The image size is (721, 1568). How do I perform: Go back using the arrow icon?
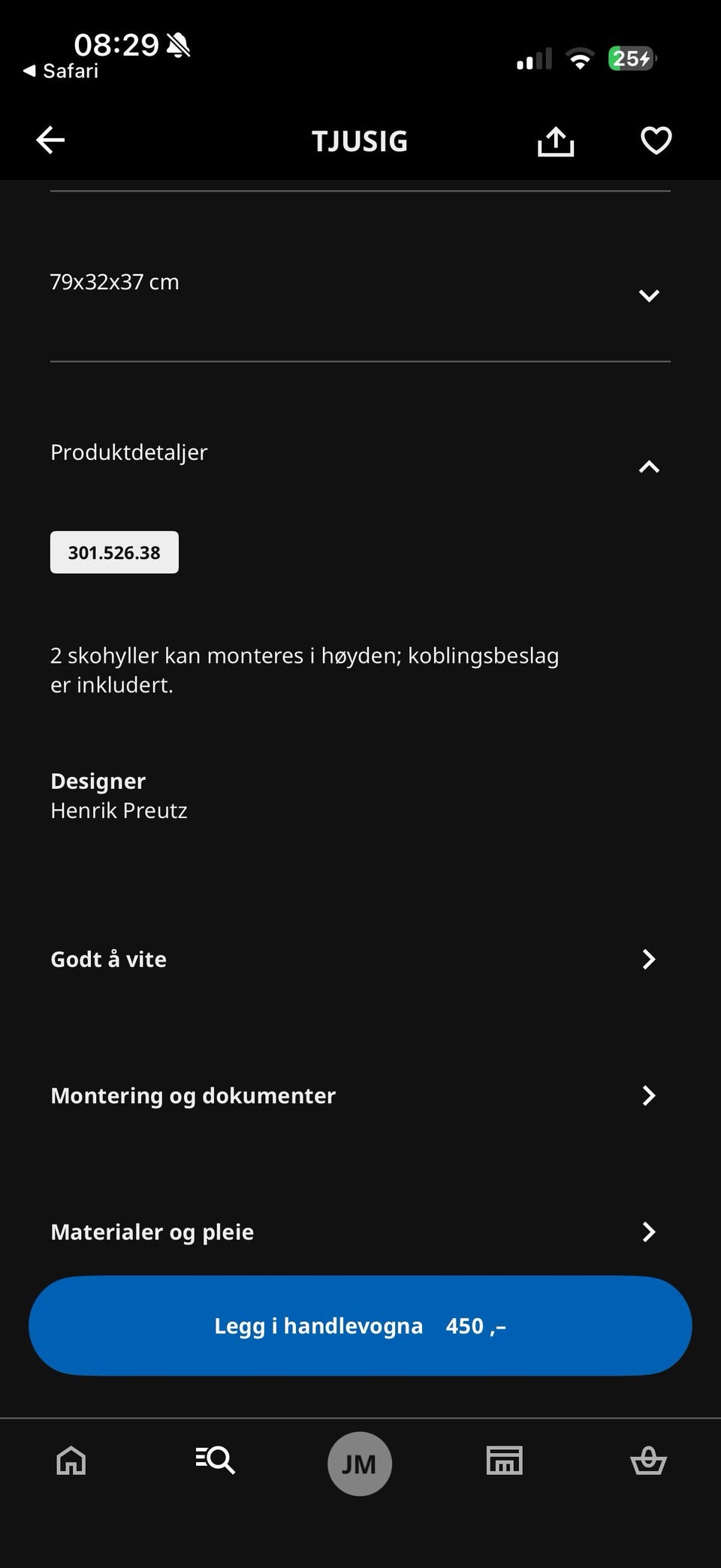click(50, 140)
